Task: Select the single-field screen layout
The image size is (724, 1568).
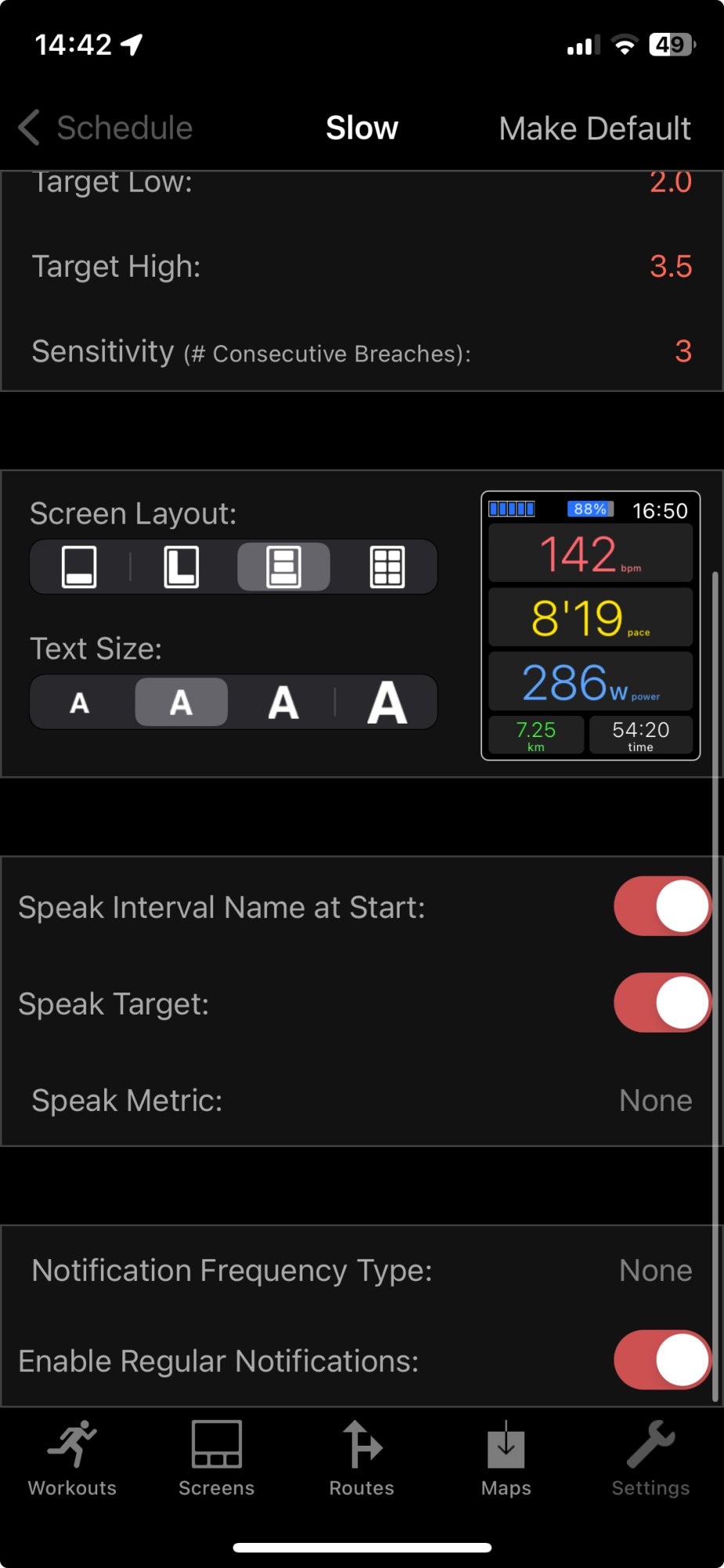Action: (79, 567)
